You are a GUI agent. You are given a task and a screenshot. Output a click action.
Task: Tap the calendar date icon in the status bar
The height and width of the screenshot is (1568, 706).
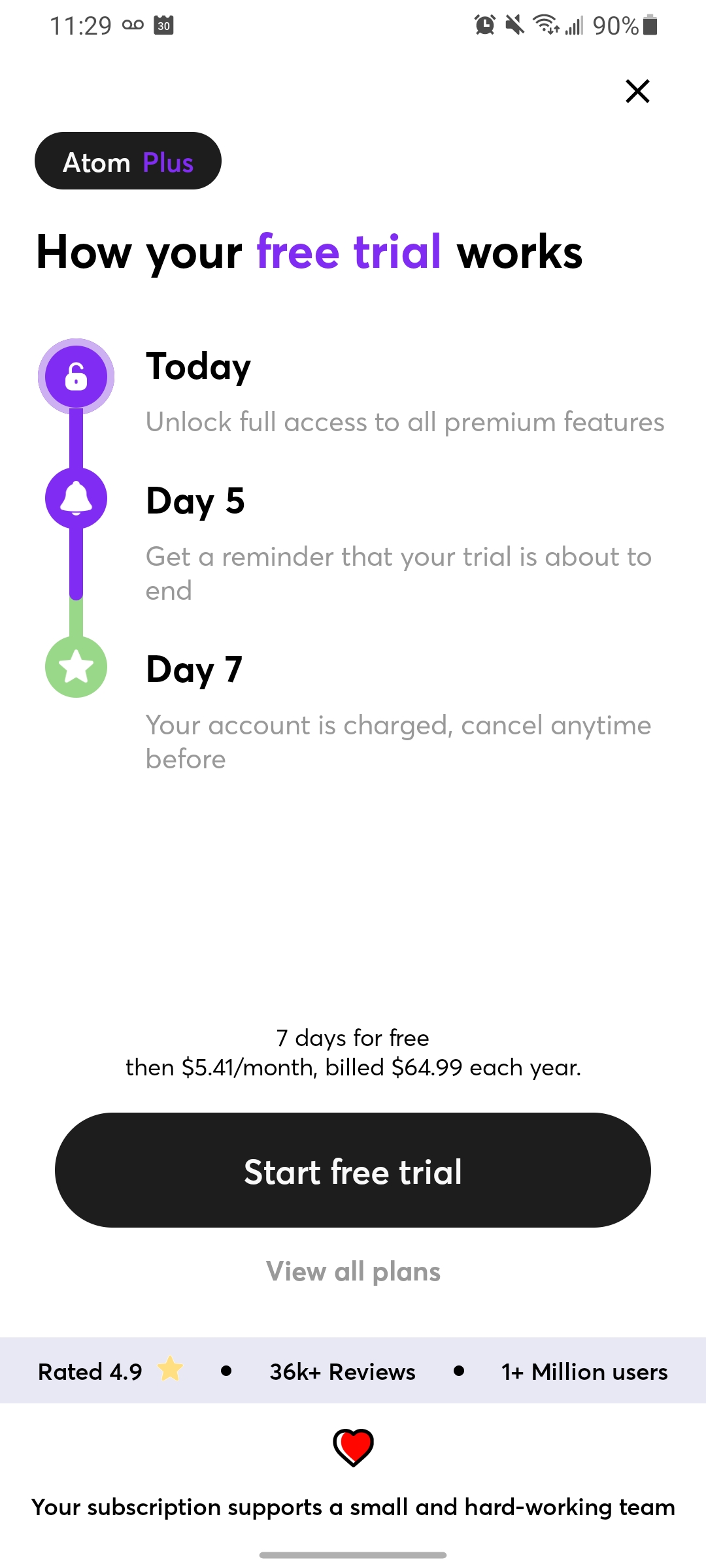coord(163,26)
